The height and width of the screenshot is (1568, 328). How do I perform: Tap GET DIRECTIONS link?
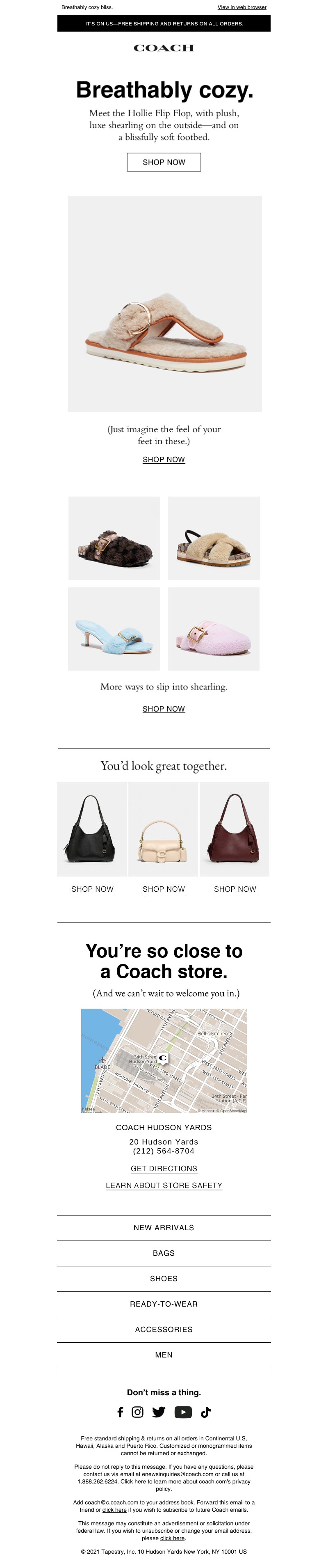[x=164, y=1168]
